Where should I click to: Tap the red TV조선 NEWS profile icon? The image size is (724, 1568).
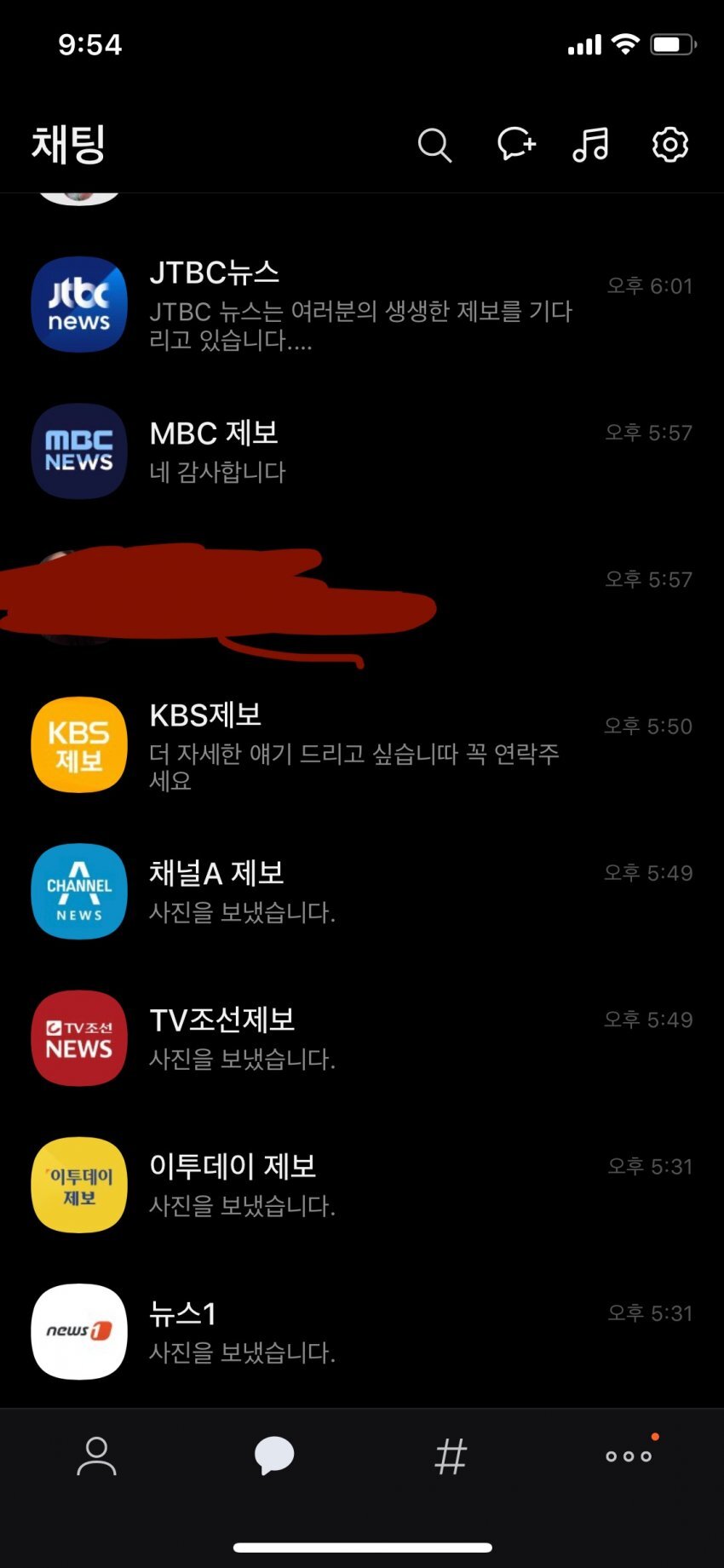(78, 1039)
